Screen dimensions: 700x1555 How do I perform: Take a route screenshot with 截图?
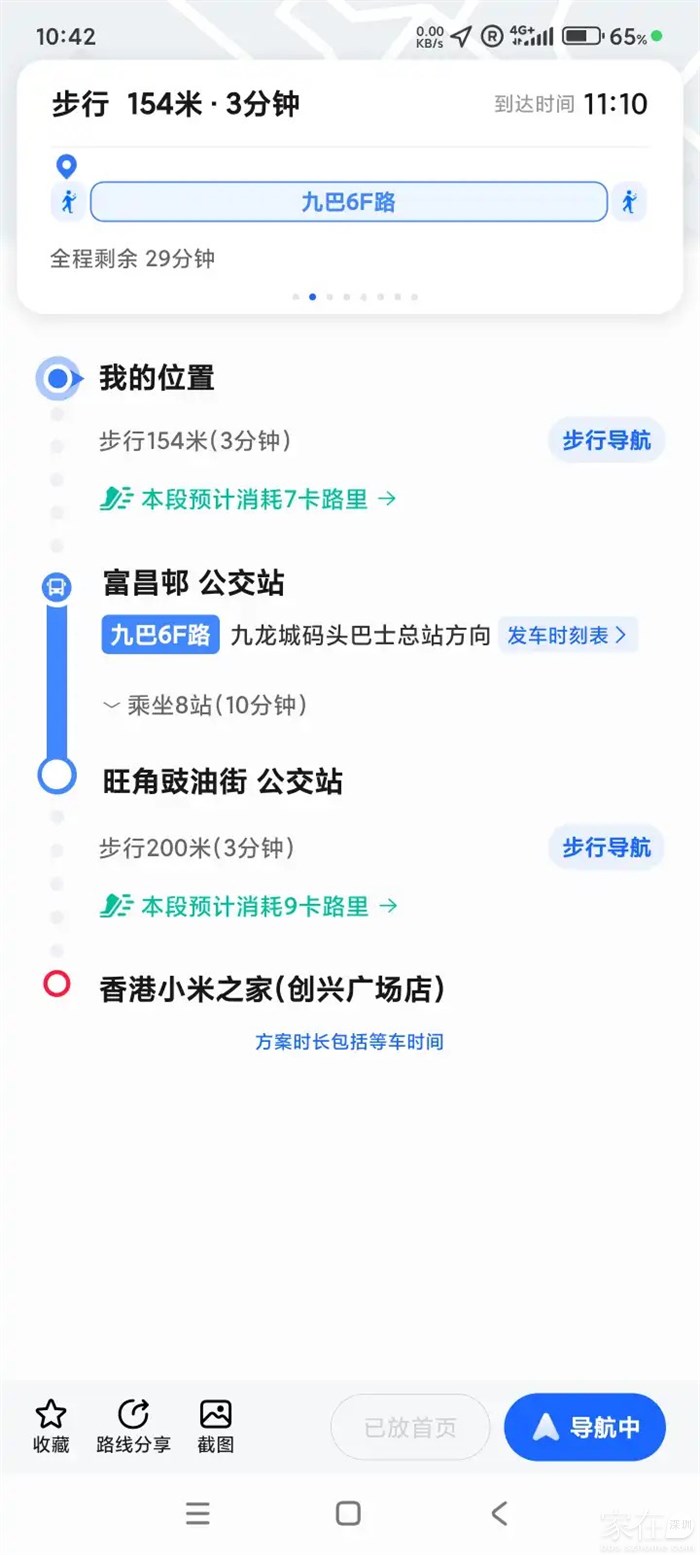[216, 1426]
